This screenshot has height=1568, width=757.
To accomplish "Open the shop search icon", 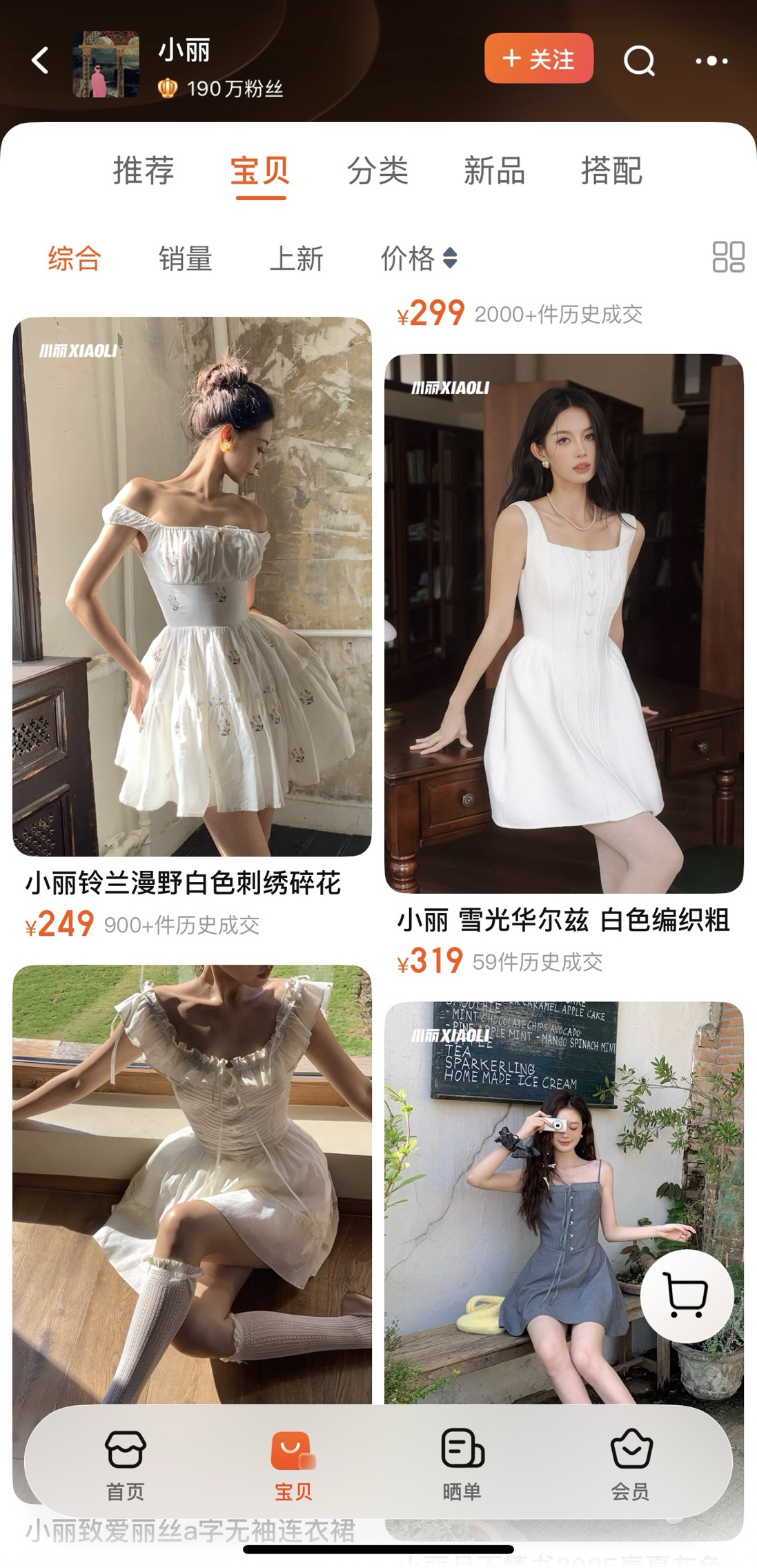I will click(638, 61).
